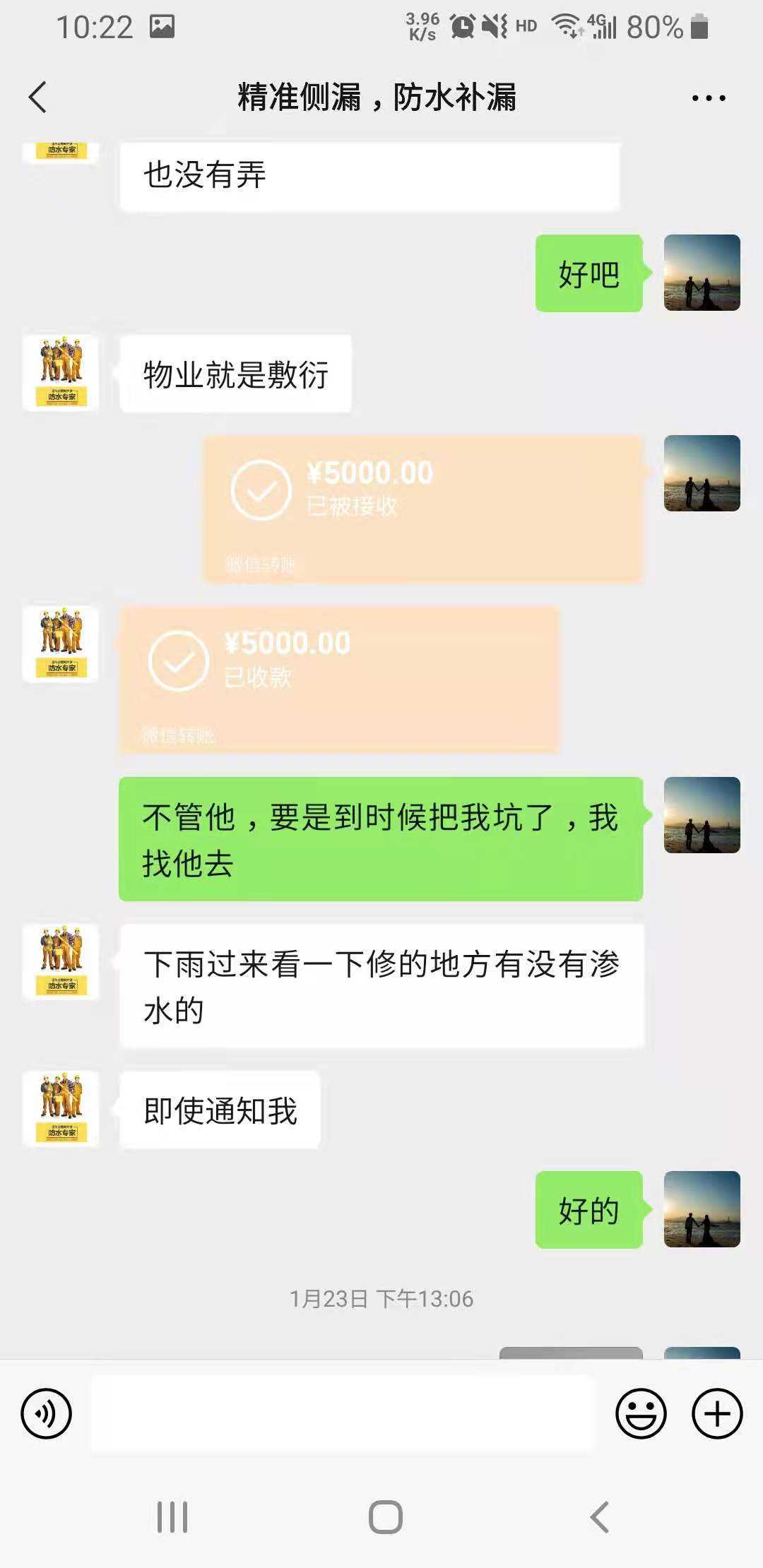Screen dimensions: 763x1568
Task: Open the sent ¥5000.00 transfer marked 已被接收
Action: point(423,509)
